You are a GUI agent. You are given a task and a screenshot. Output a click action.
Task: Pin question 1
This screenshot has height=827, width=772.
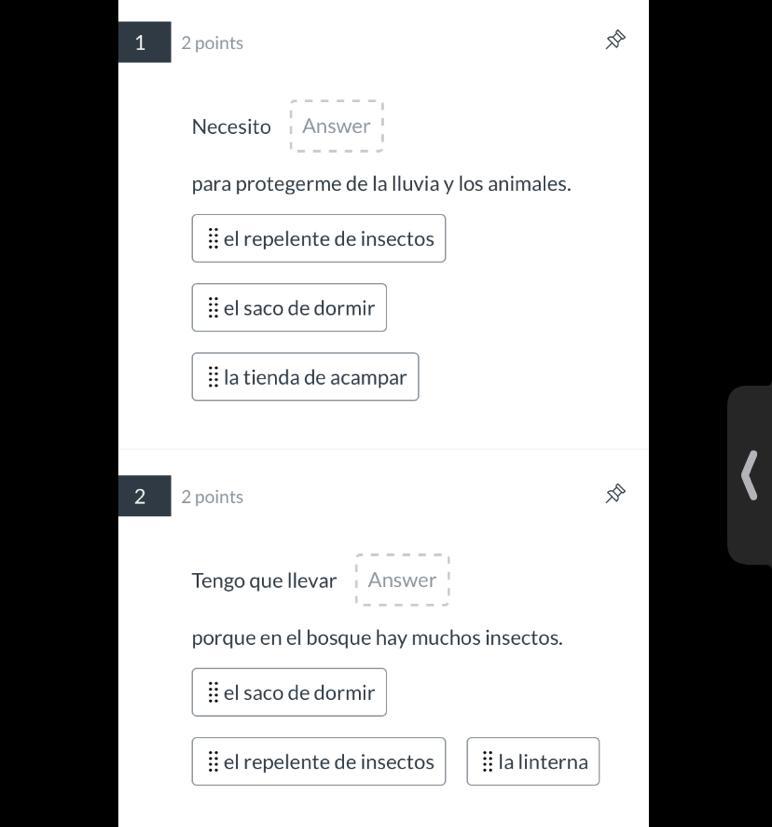pos(615,40)
